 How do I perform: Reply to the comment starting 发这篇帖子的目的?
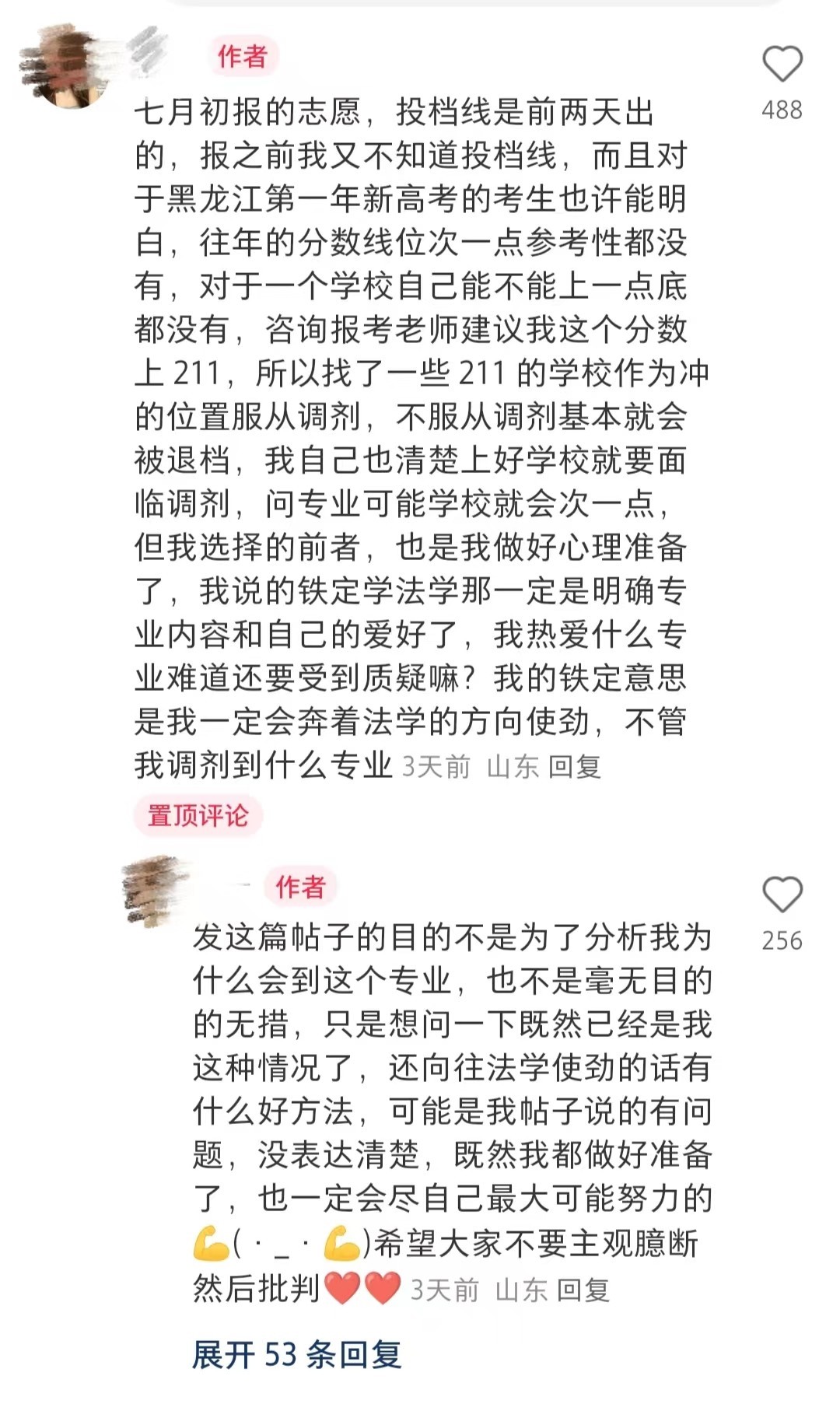[x=583, y=1290]
